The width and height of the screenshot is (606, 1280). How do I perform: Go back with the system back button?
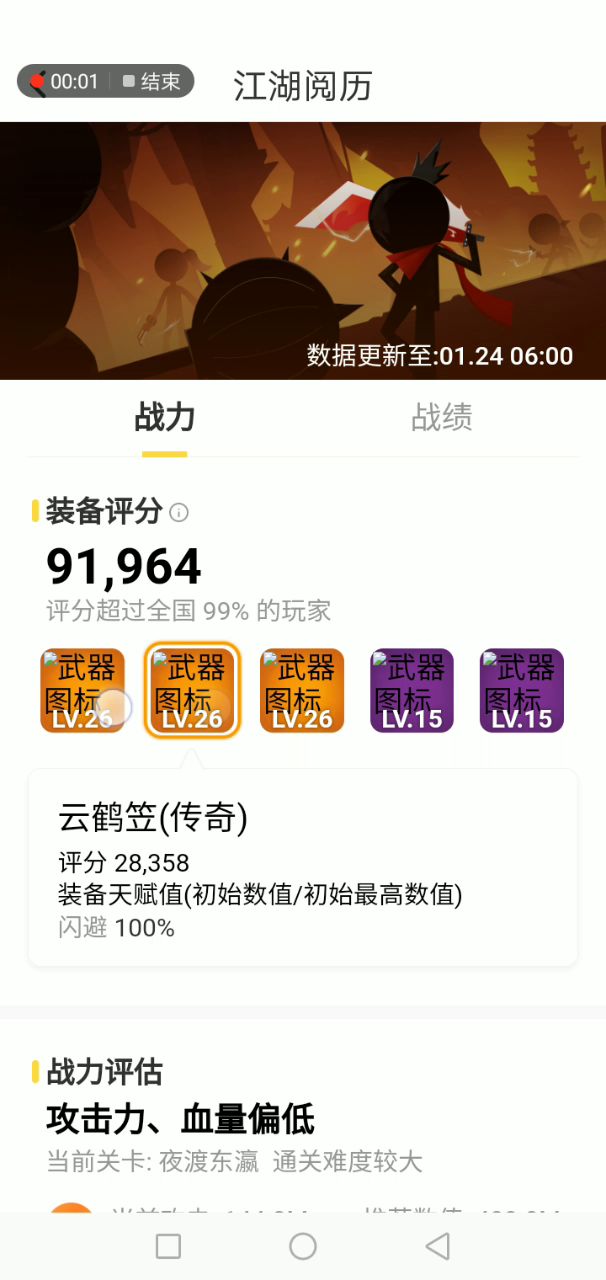(437, 1246)
